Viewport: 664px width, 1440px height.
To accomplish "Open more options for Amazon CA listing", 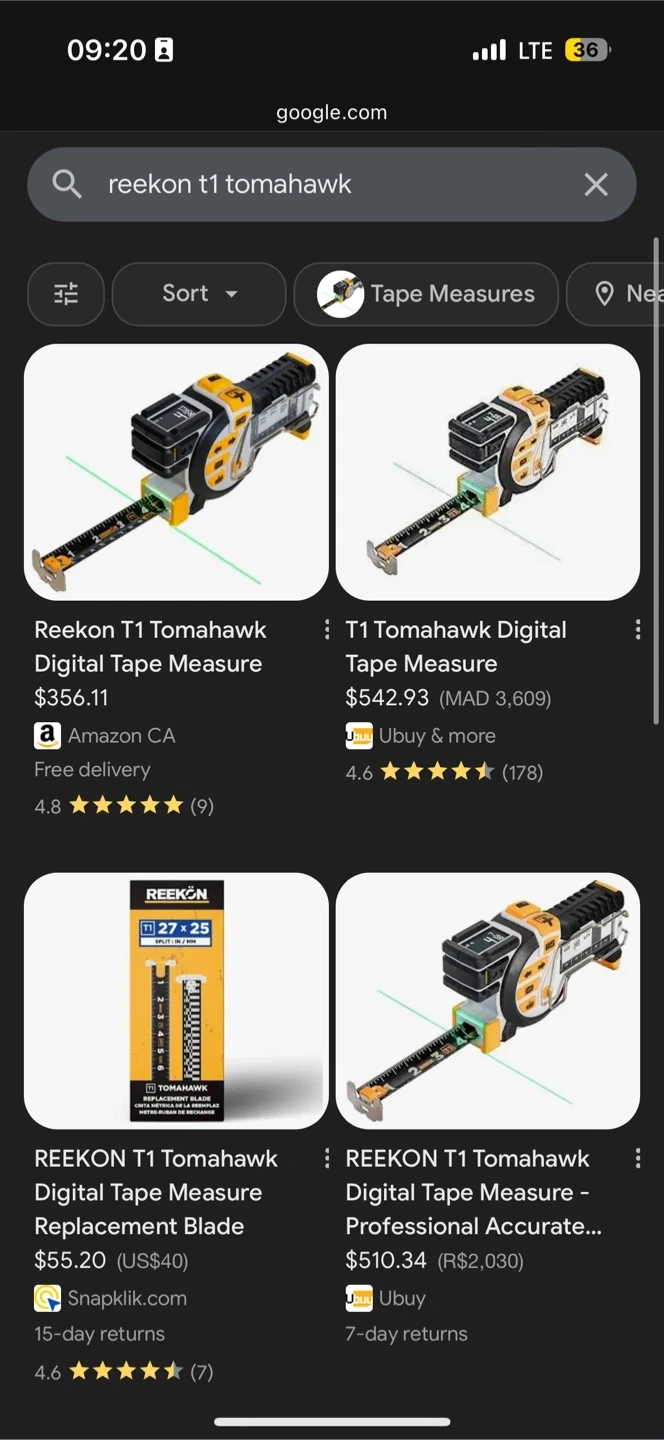I will point(326,630).
